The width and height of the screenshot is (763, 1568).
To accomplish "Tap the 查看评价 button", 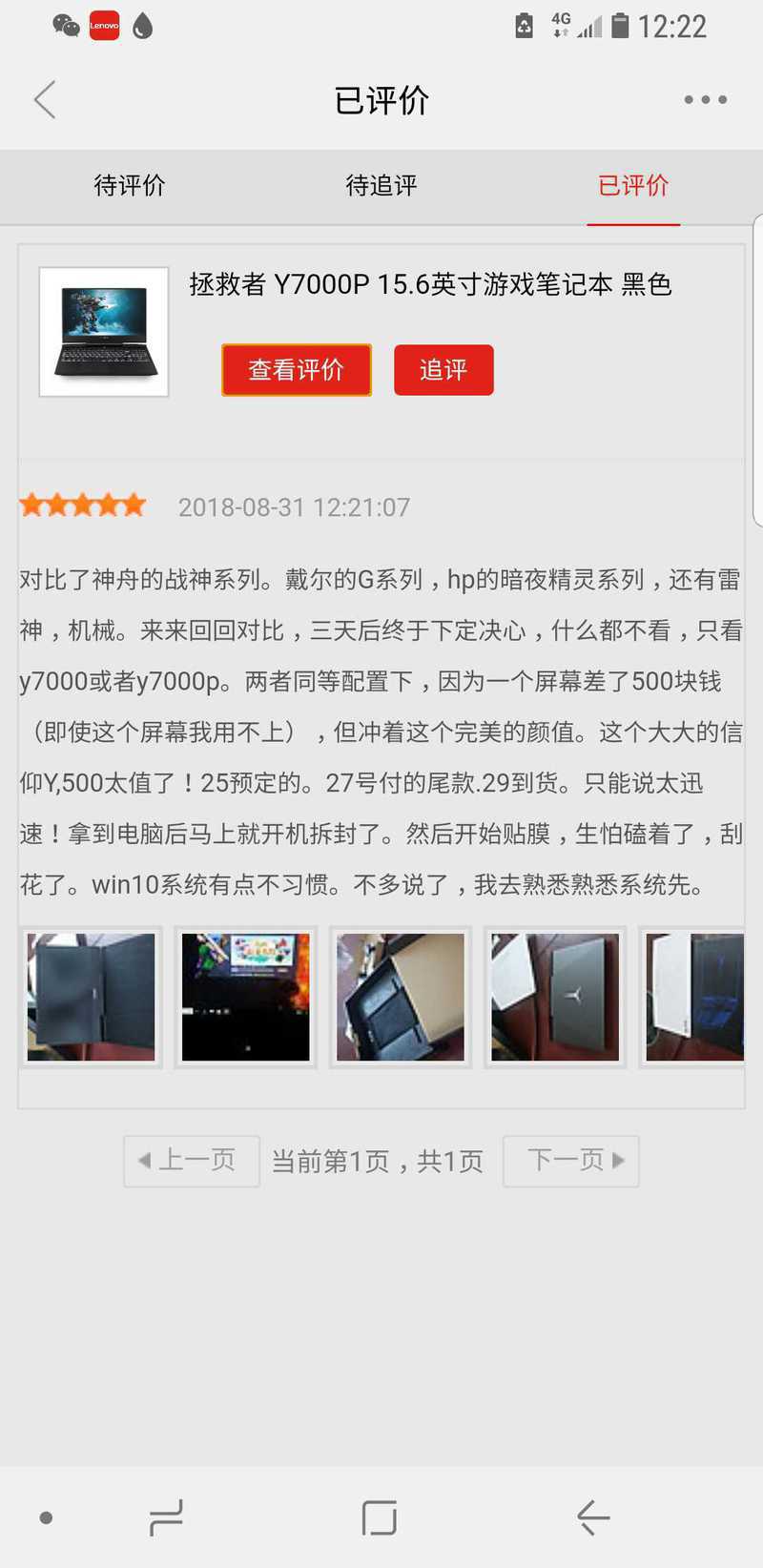I will [297, 370].
